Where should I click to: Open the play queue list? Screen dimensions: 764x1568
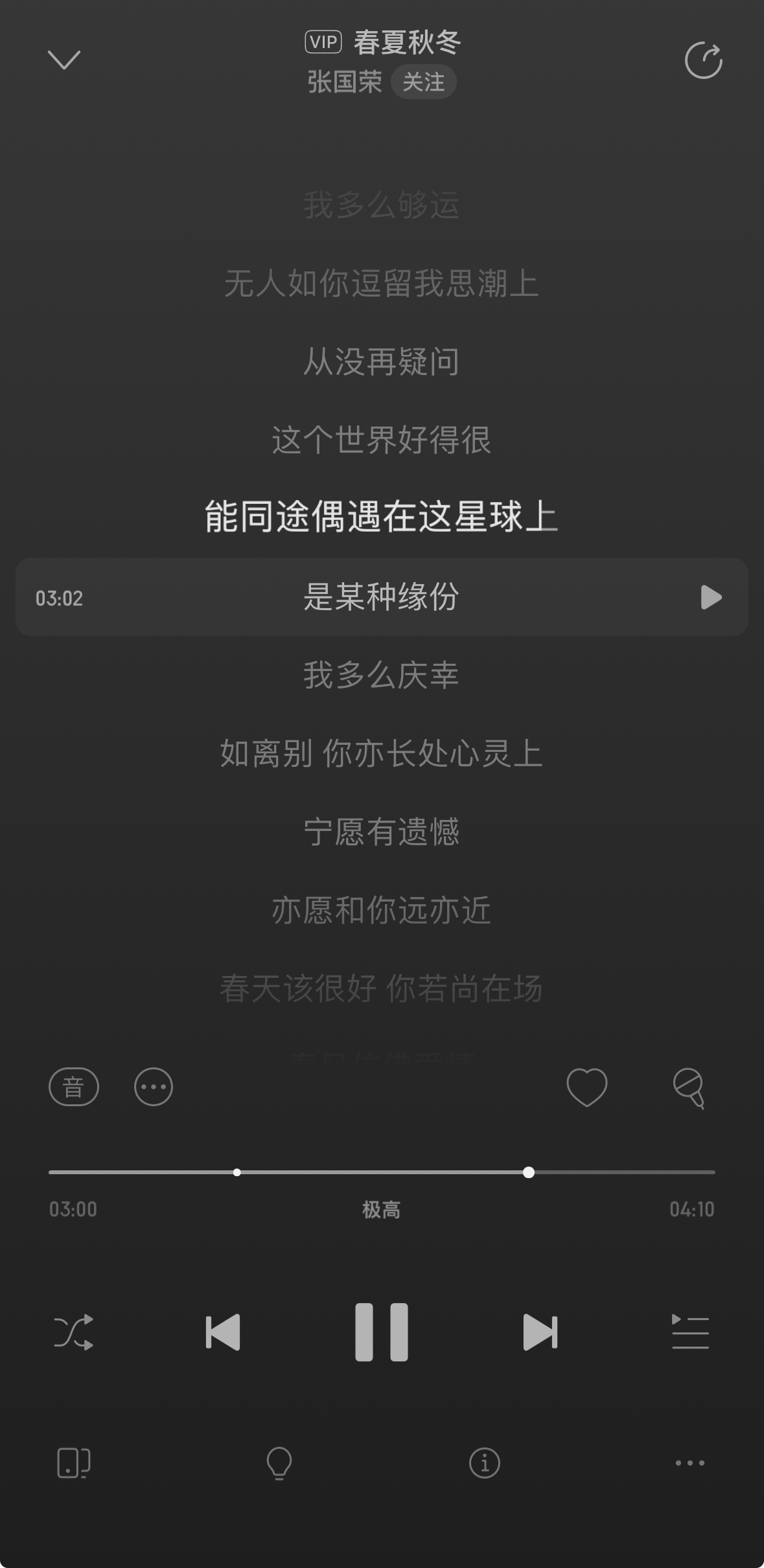point(690,1332)
